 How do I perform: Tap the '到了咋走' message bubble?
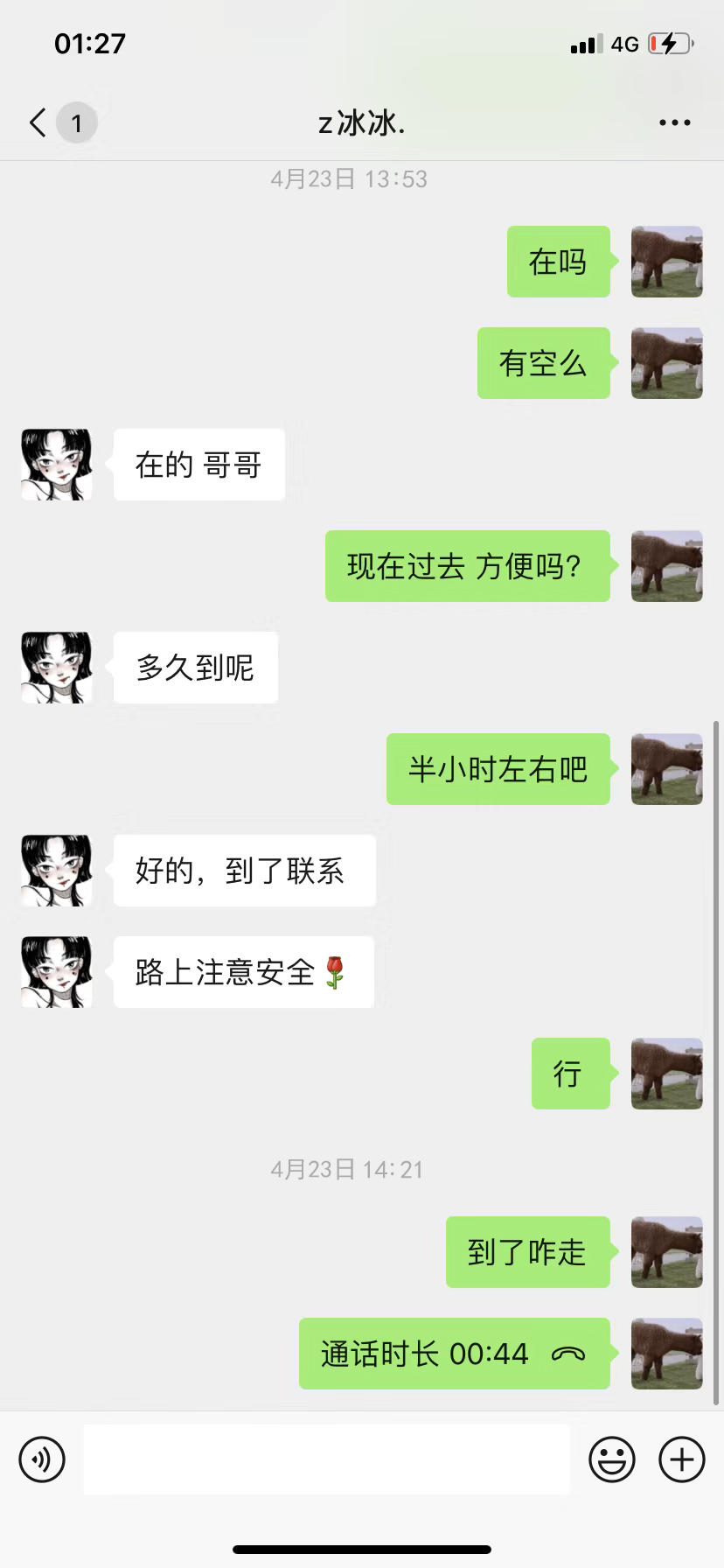[x=528, y=1252]
